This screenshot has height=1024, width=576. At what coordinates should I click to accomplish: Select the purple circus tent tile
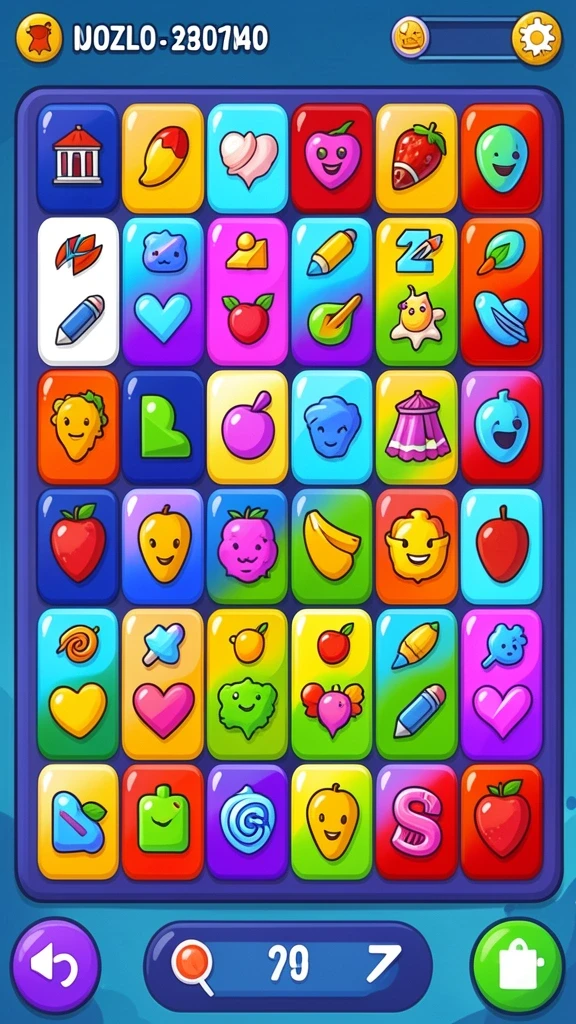point(416,427)
